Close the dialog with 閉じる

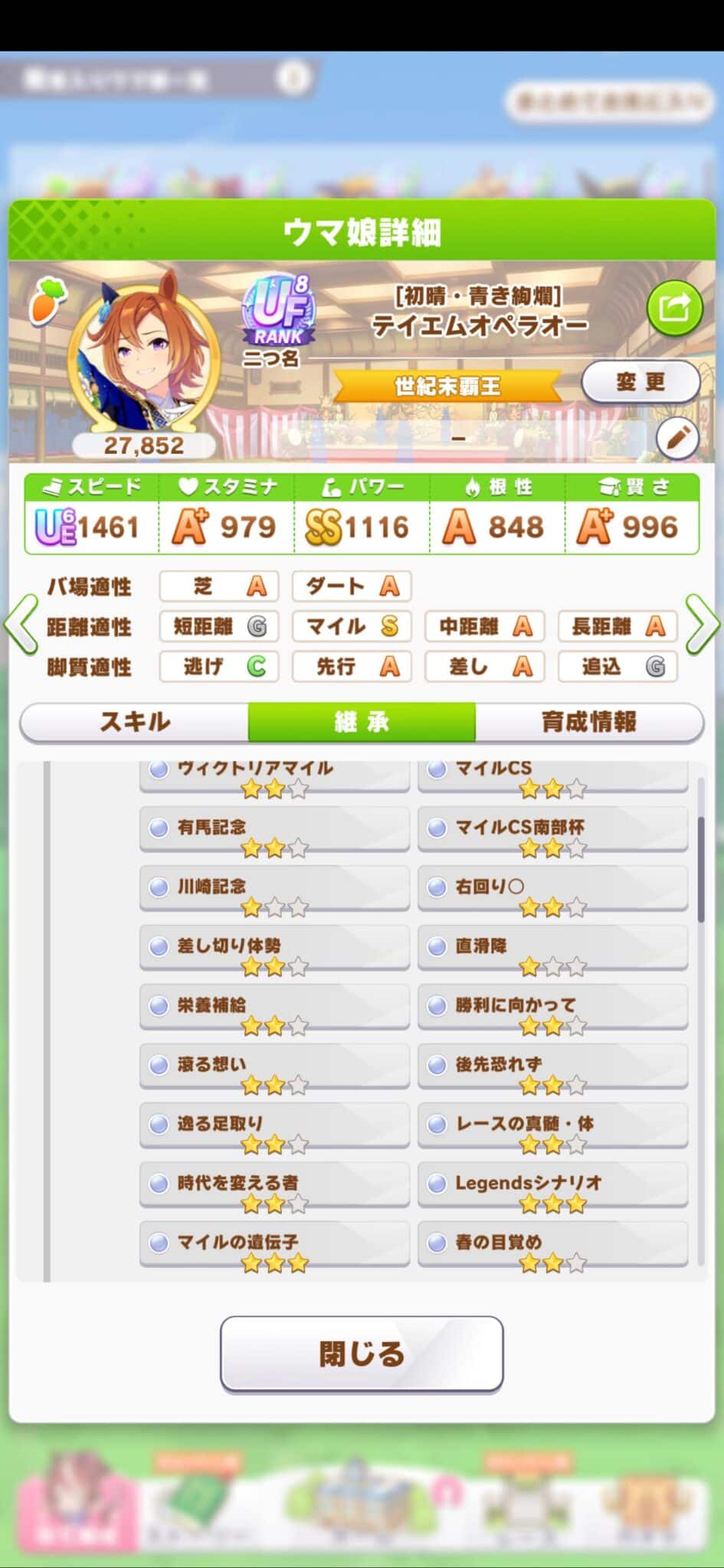tap(362, 1353)
